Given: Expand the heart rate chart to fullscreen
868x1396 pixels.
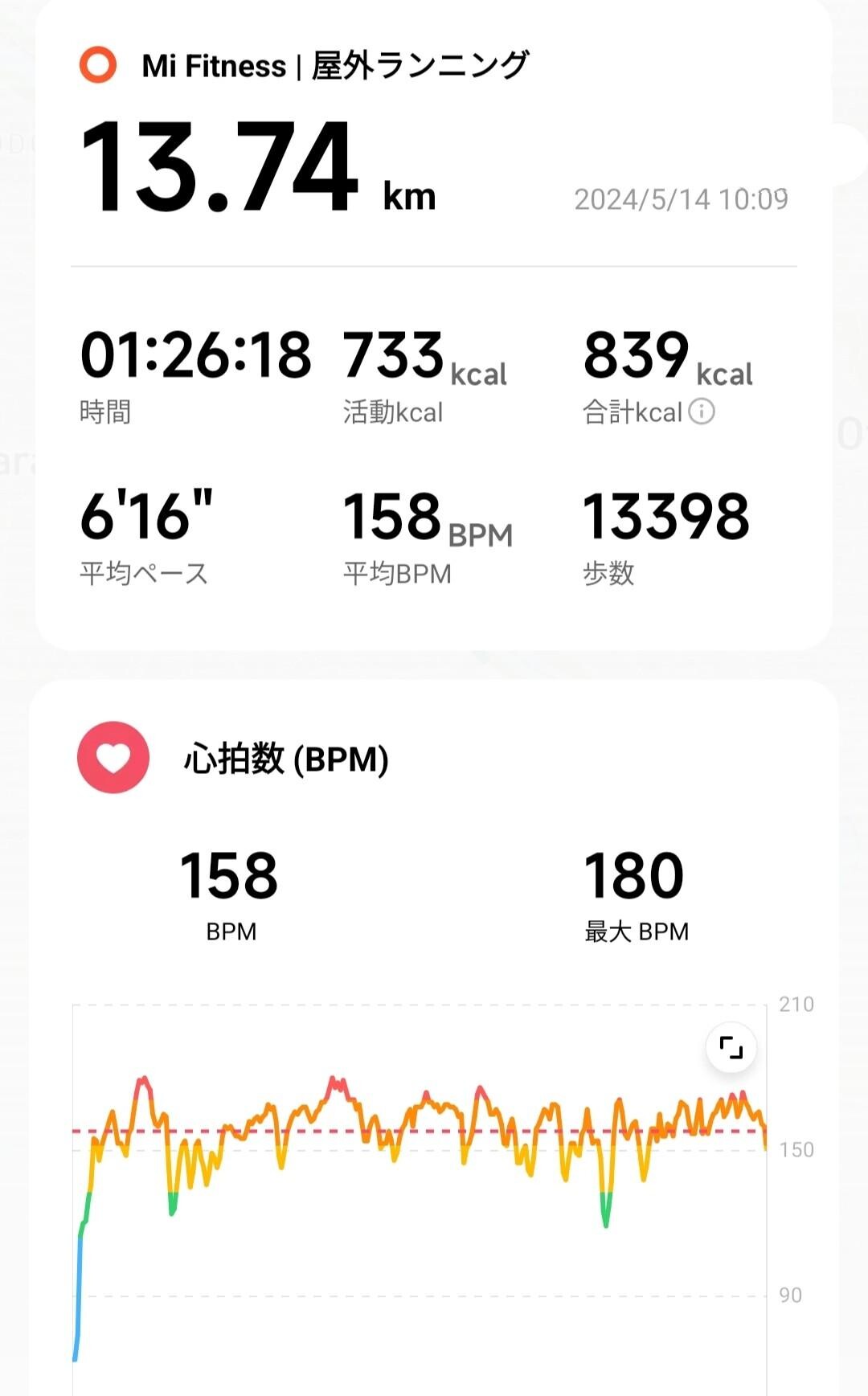Looking at the screenshot, I should pyautogui.click(x=733, y=1046).
